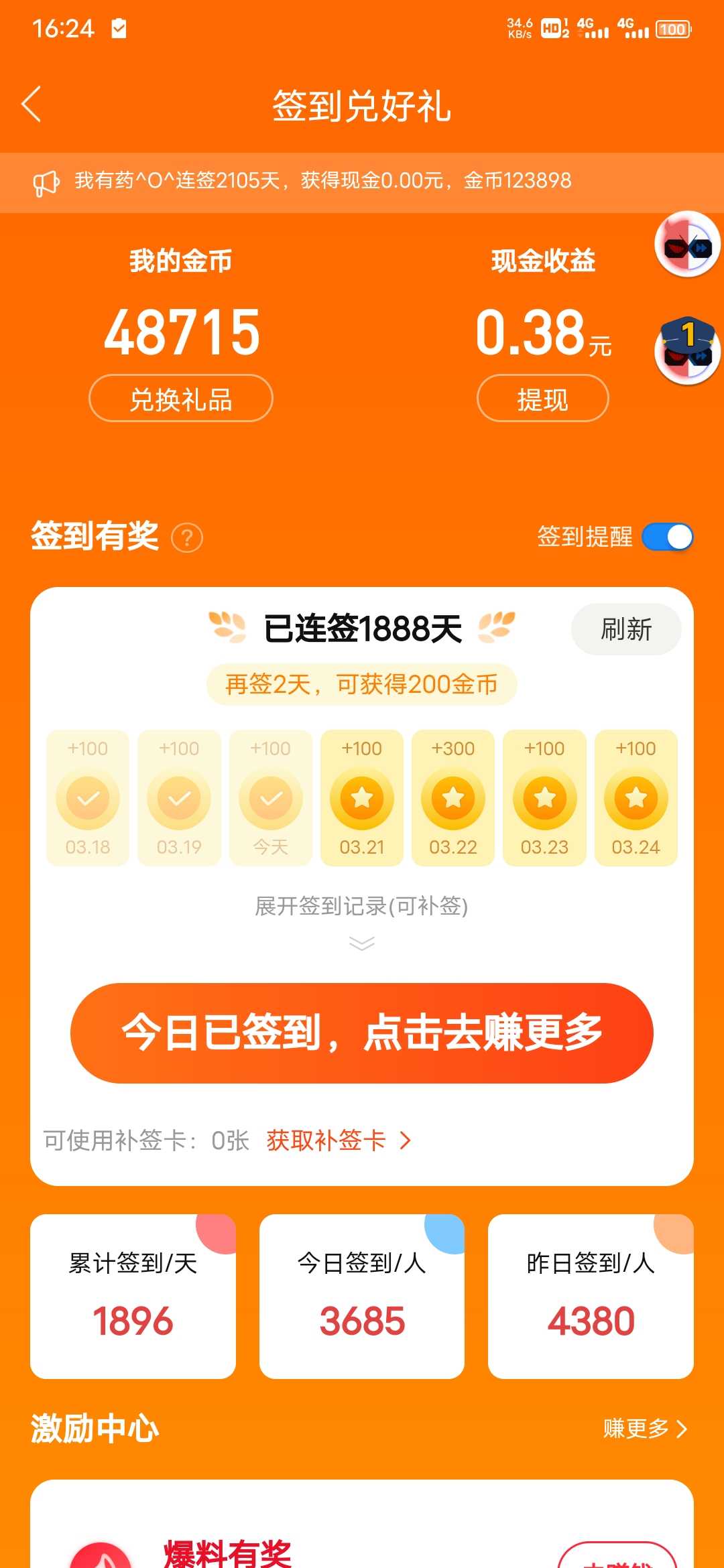This screenshot has width=724, height=1568.
Task: Select the 03.22 +300 sign-in day
Action: click(x=453, y=797)
